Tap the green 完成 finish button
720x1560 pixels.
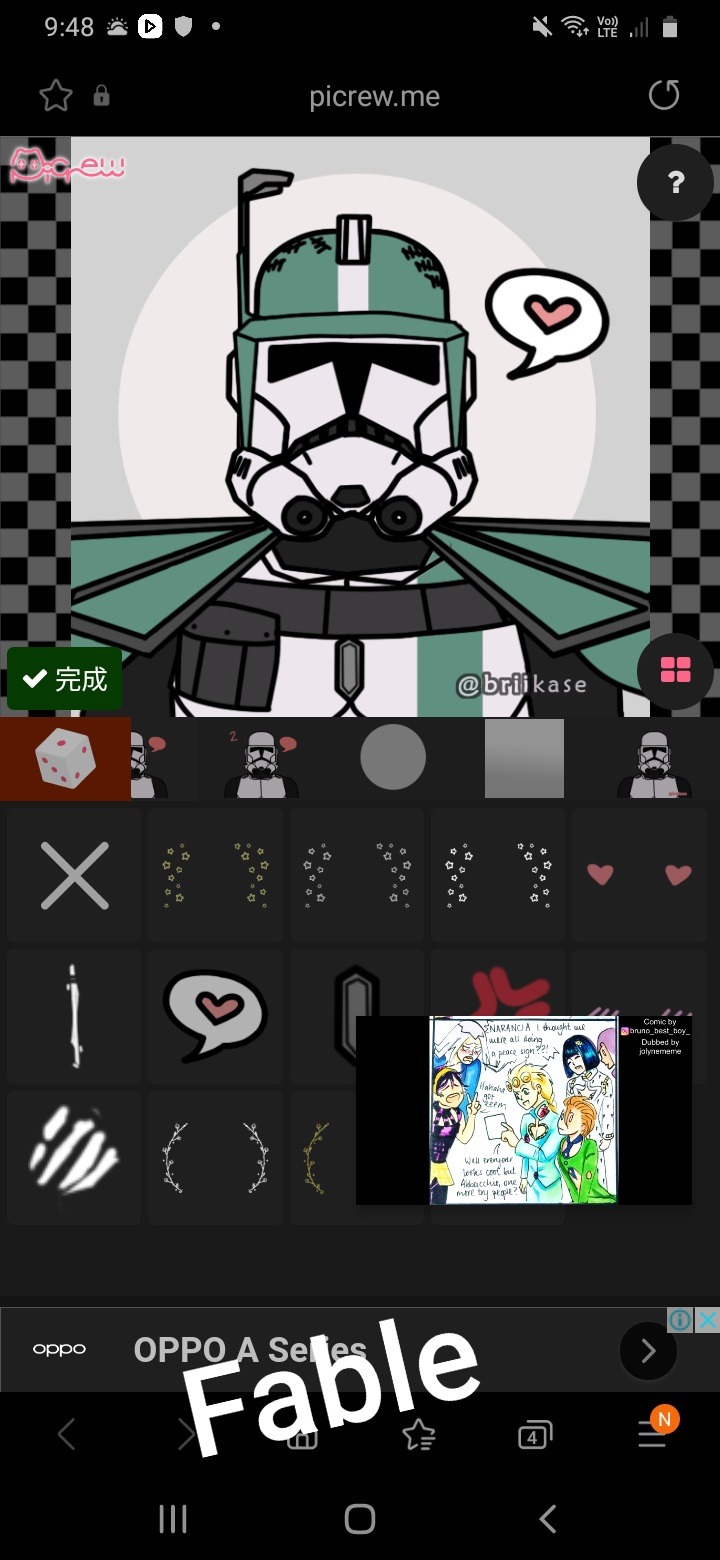65,679
